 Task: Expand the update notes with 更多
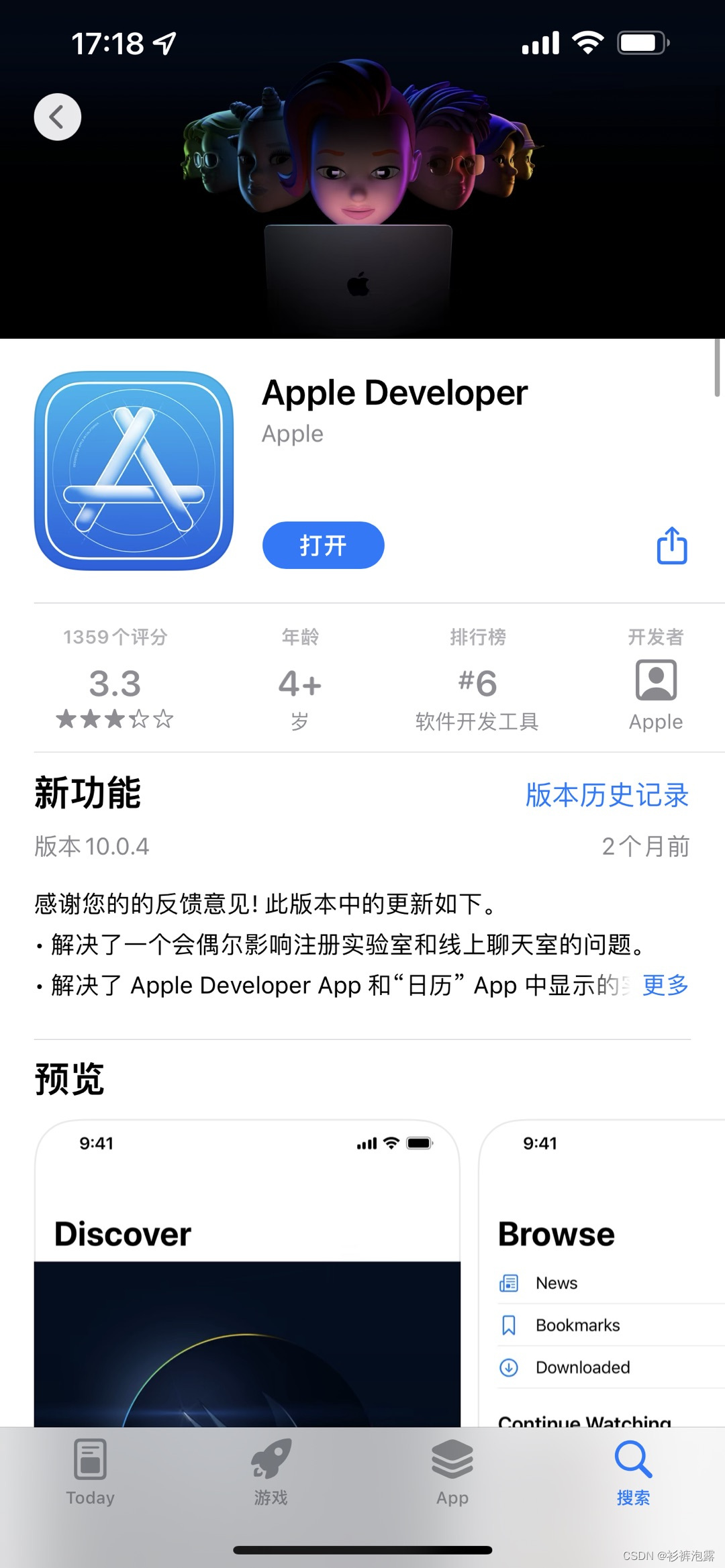pyautogui.click(x=665, y=985)
